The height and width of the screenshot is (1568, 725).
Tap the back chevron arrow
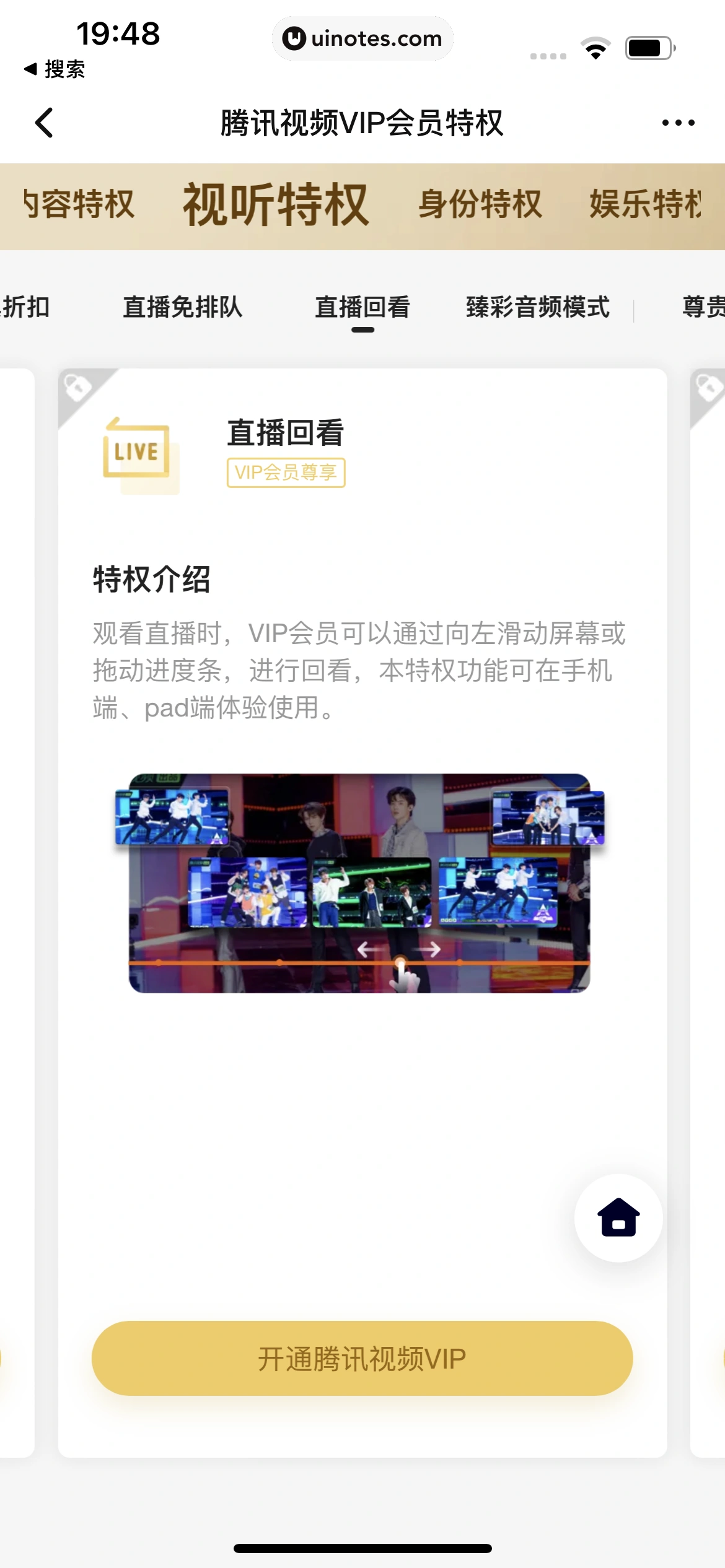pos(45,122)
